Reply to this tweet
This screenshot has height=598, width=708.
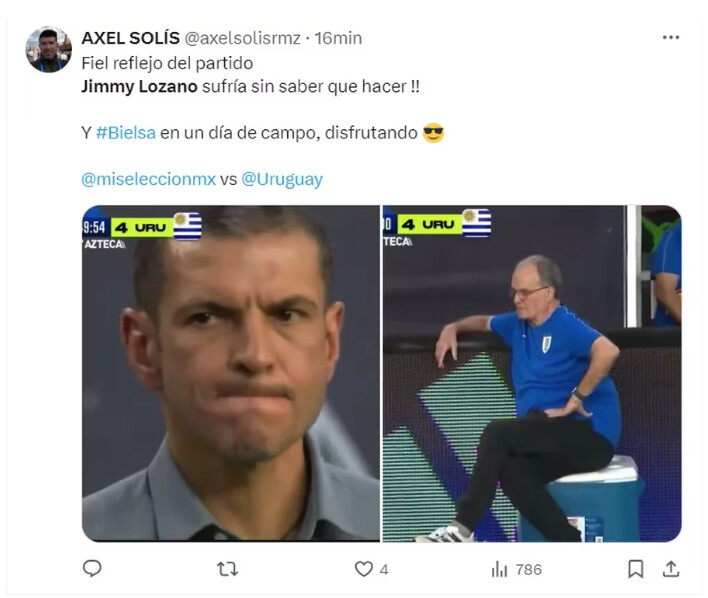click(92, 569)
